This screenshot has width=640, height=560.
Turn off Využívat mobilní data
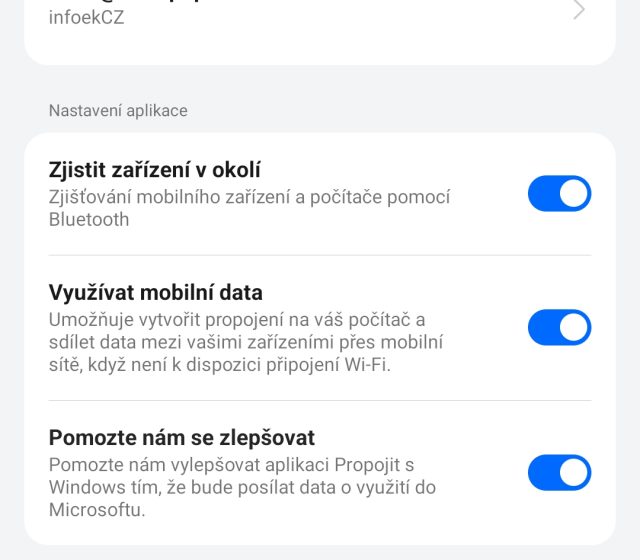point(559,327)
